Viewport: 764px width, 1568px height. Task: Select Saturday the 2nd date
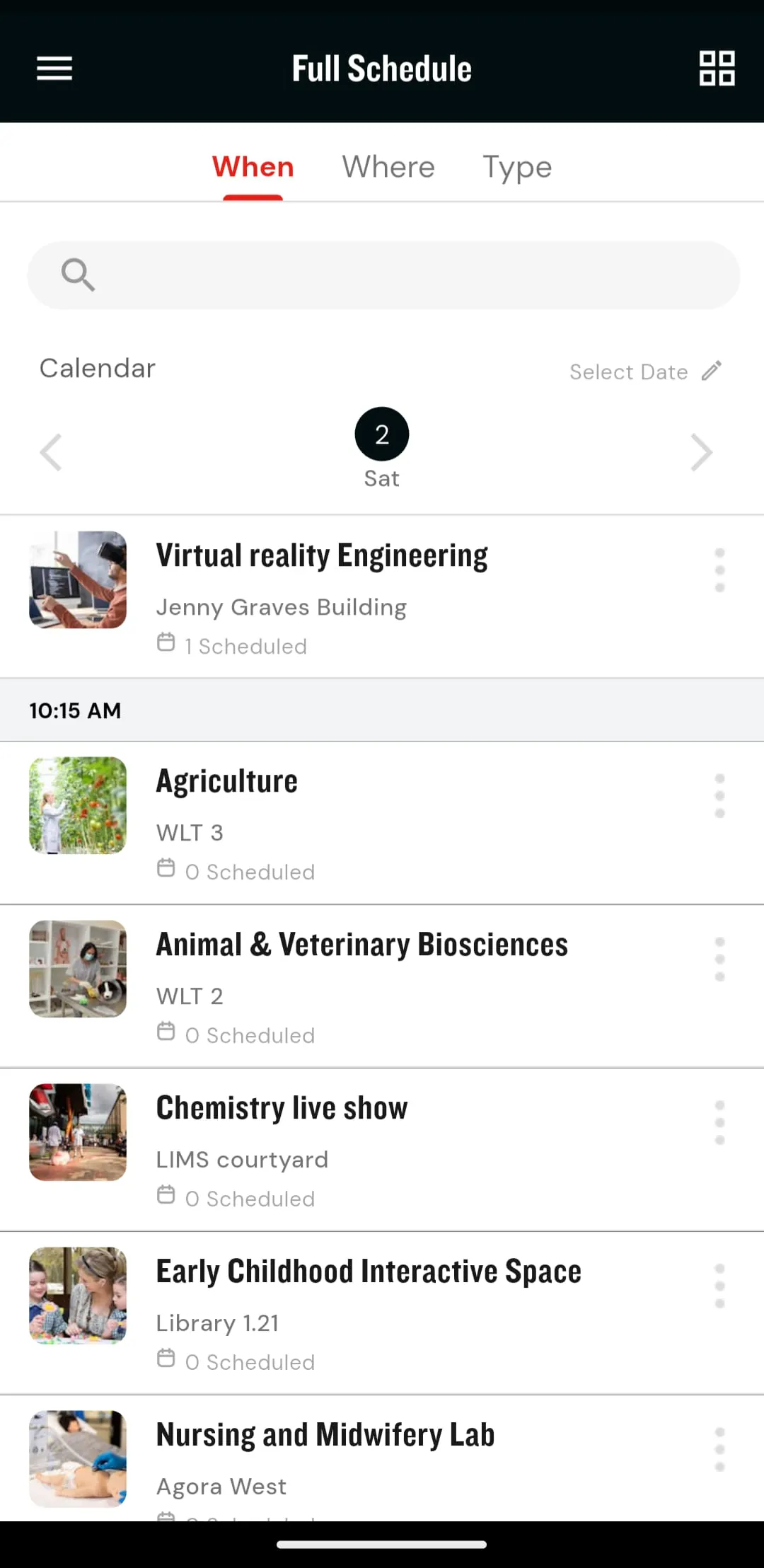pyautogui.click(x=382, y=434)
